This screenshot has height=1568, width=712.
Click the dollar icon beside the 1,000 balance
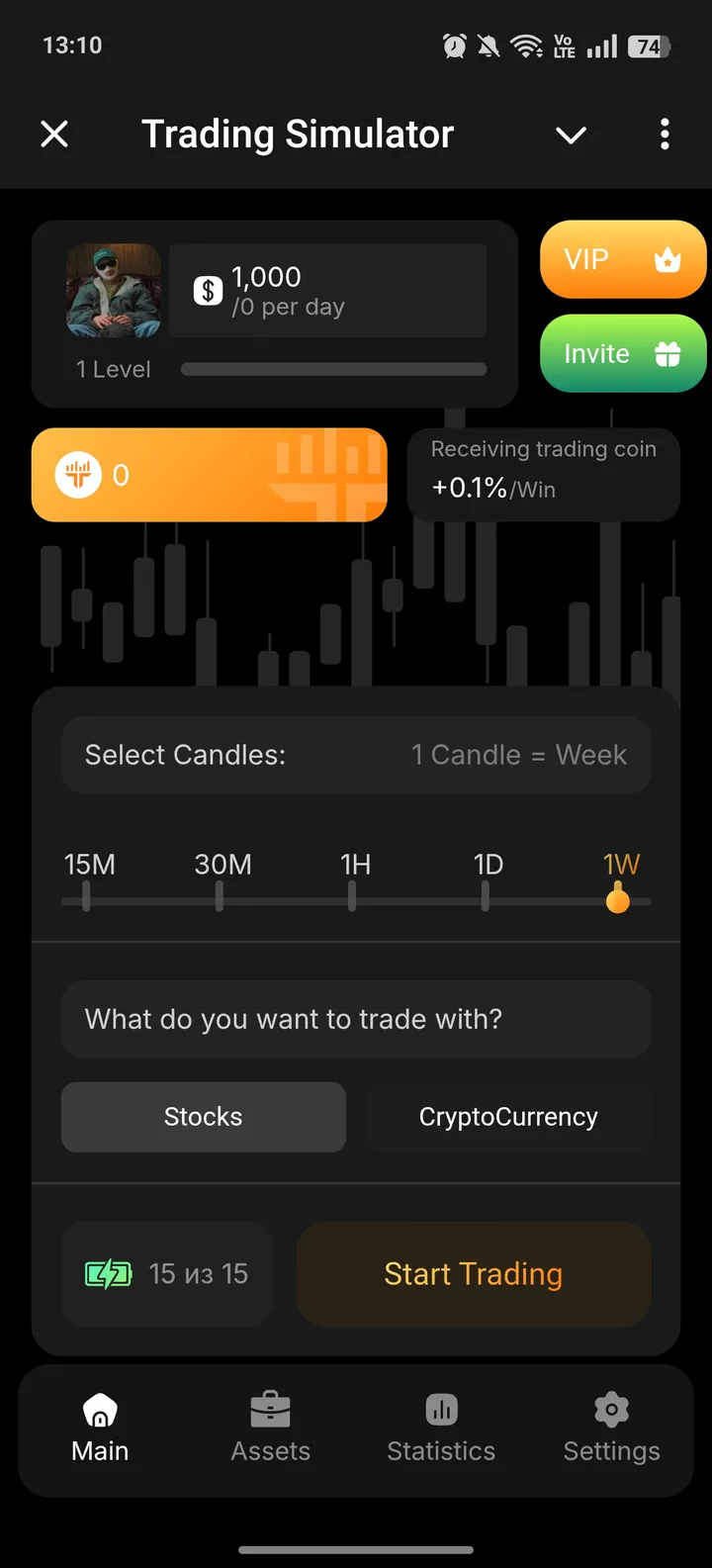click(208, 290)
